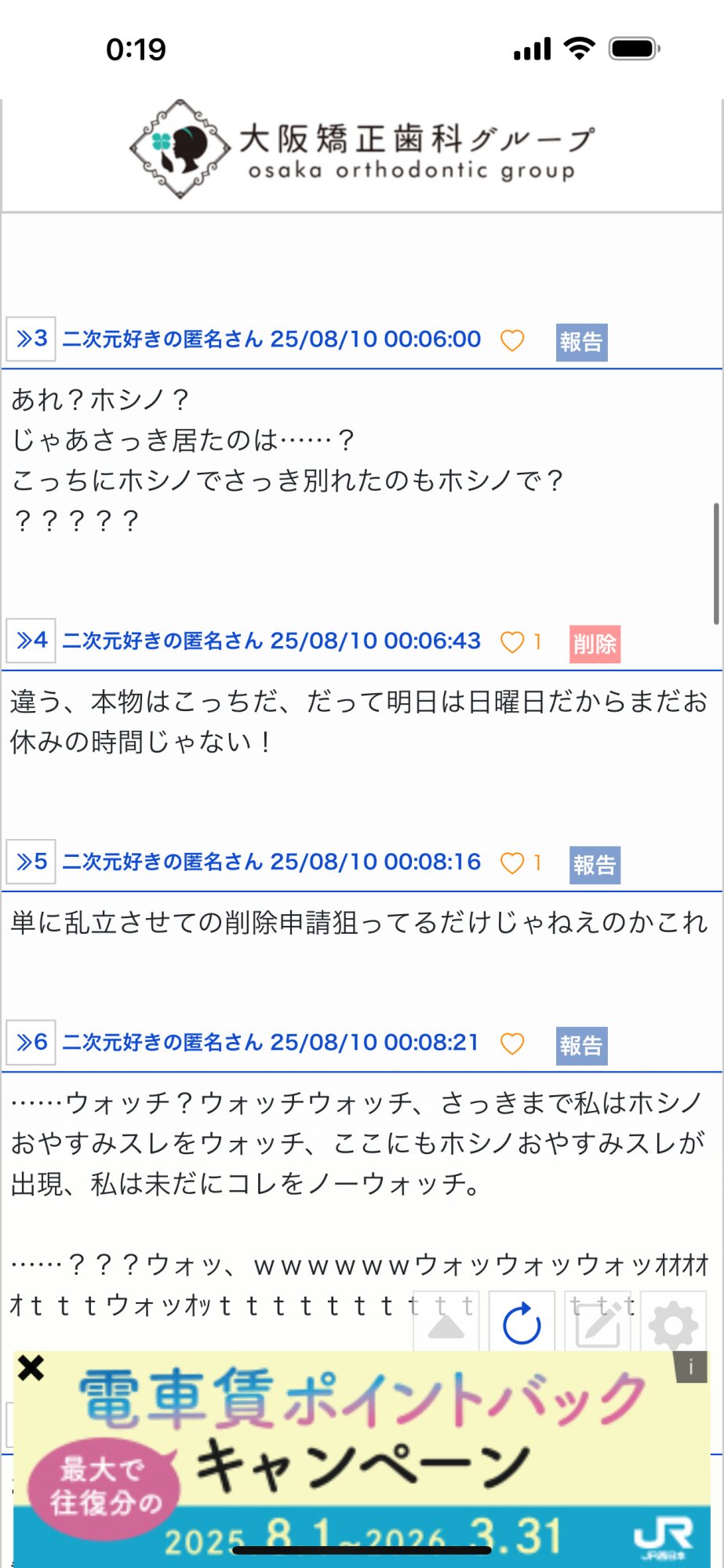Tap the >>3 reply number link
Image resolution: width=724 pixels, height=1568 pixels.
(31, 339)
